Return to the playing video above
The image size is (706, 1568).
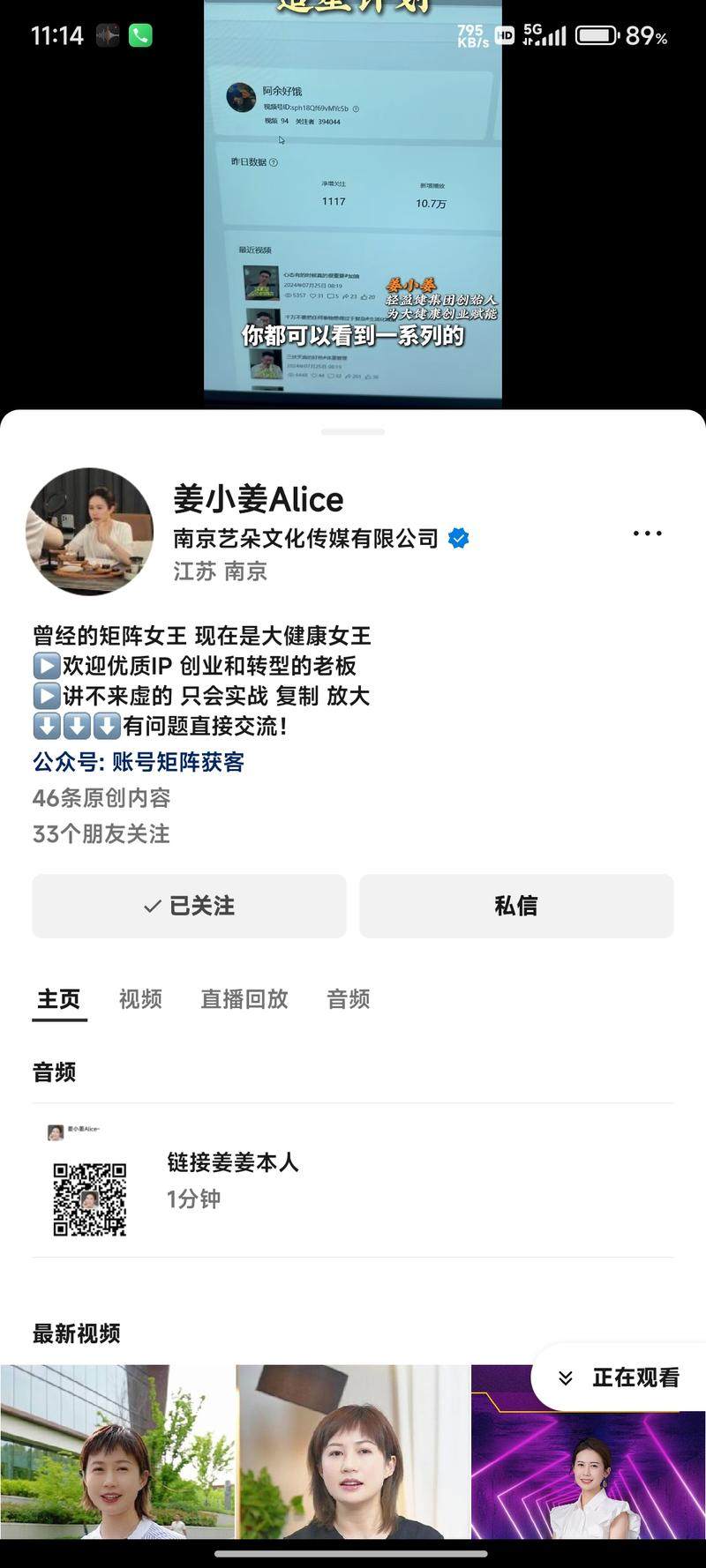click(353, 203)
